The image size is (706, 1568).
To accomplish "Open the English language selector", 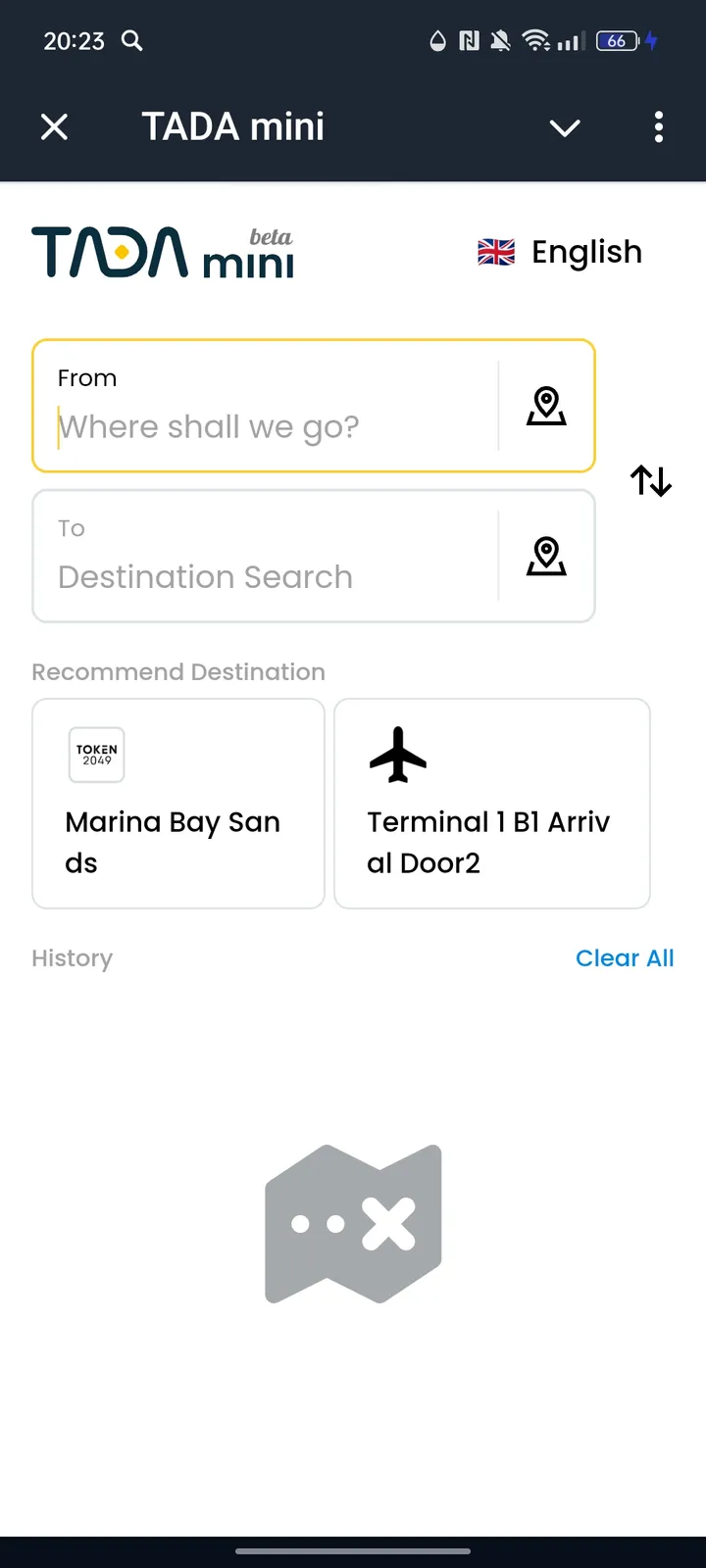I will [x=558, y=252].
